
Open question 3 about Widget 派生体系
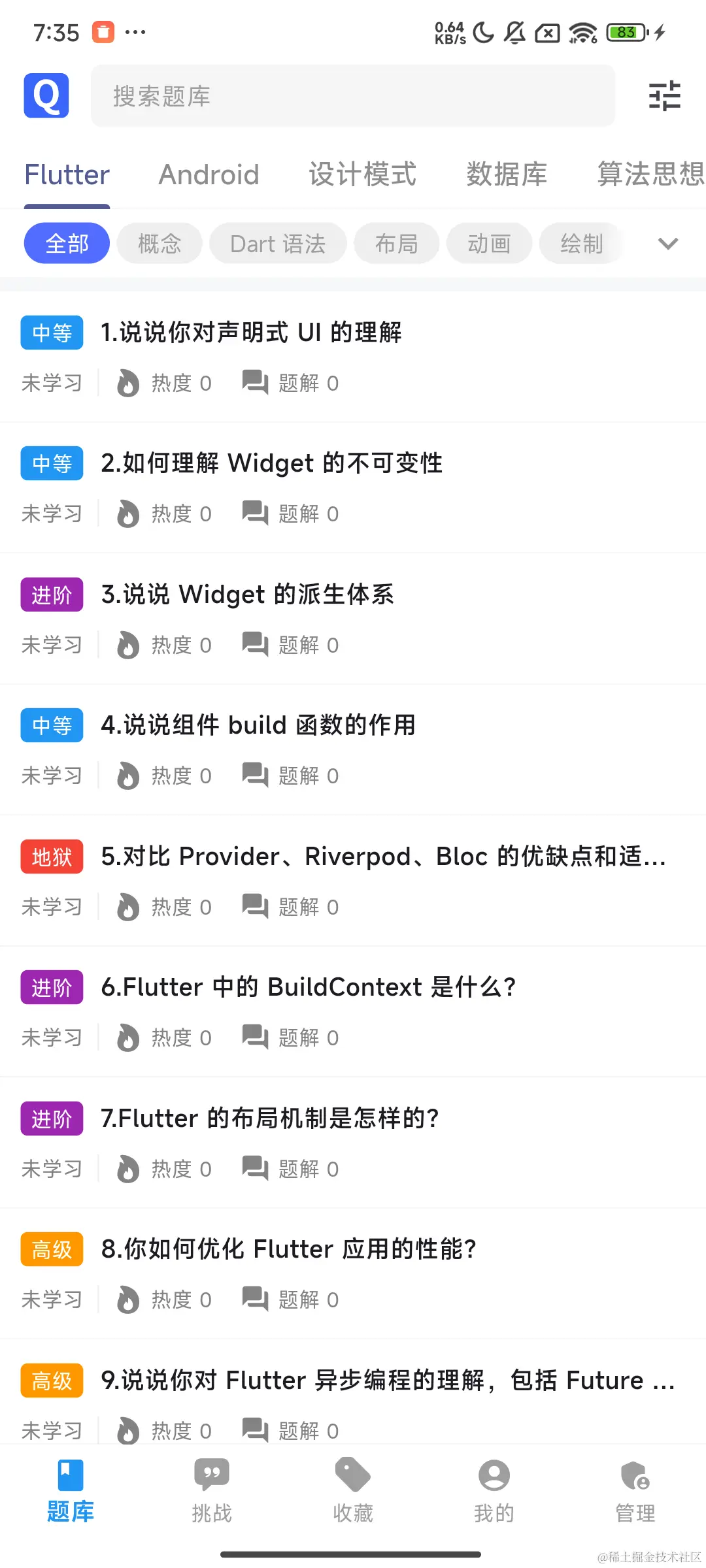coord(247,595)
